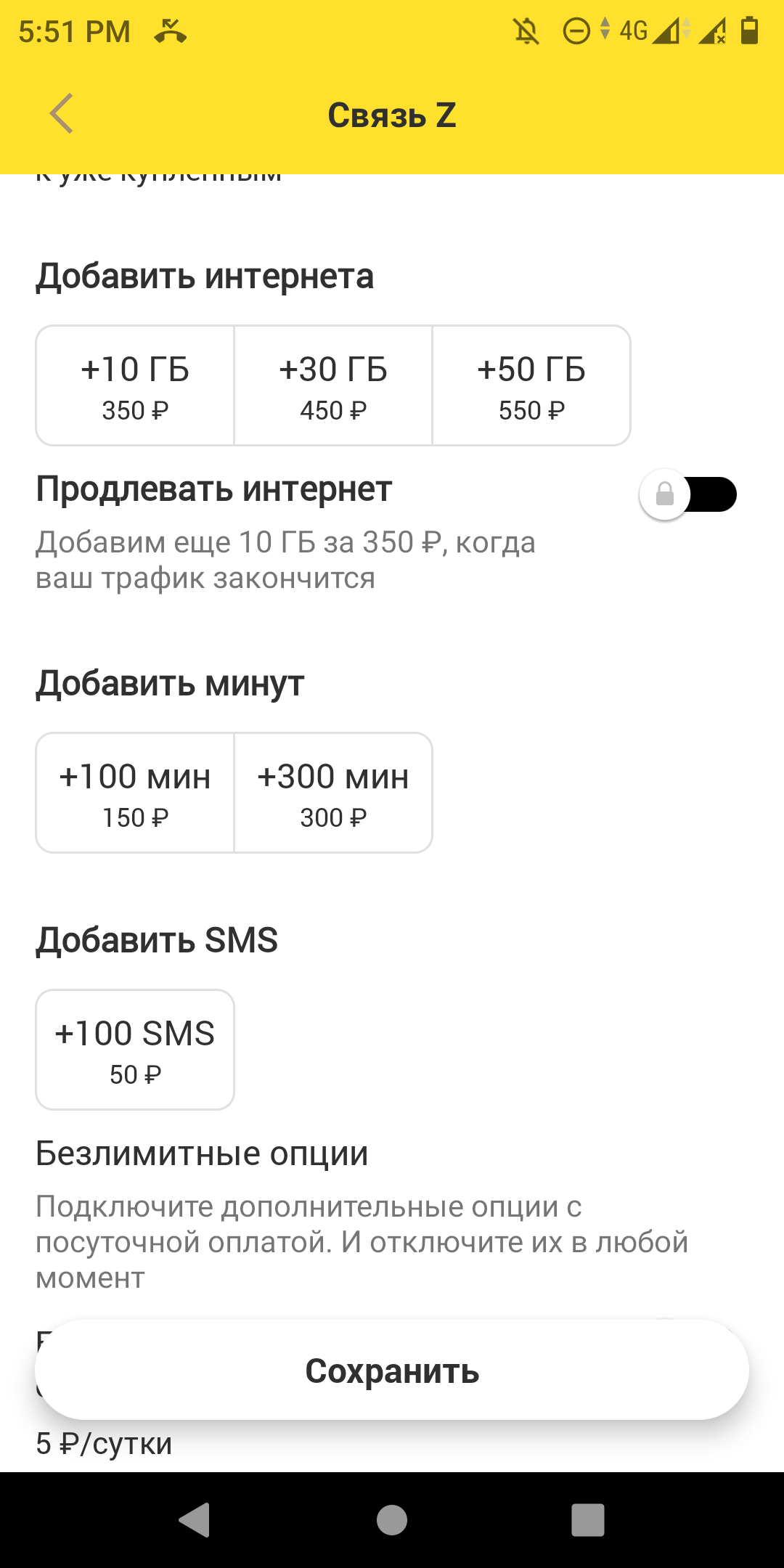784x1568 pixels.
Task: Tap the Сохранить button
Action: click(392, 1371)
